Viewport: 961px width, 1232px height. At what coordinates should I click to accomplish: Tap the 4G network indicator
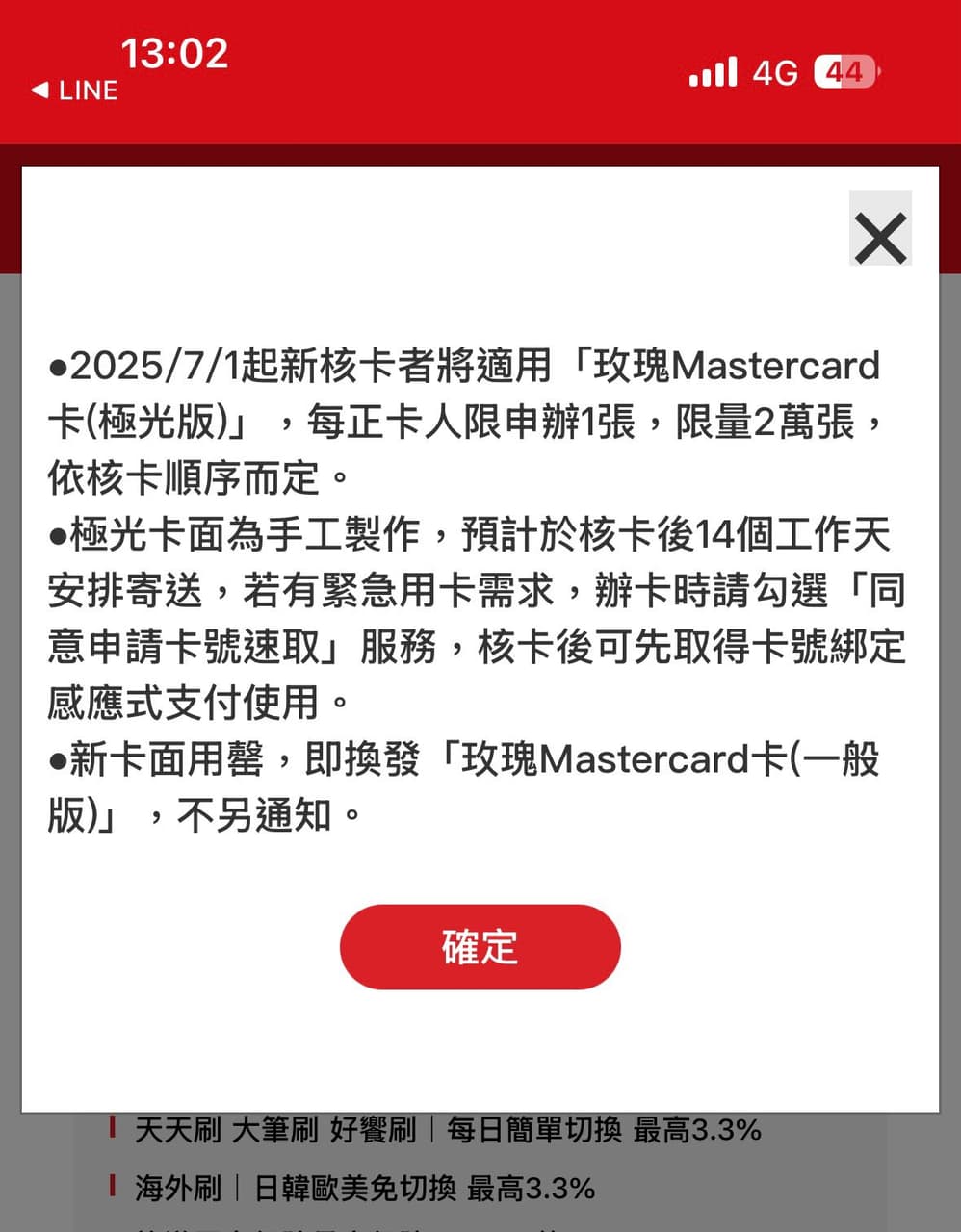point(778,71)
